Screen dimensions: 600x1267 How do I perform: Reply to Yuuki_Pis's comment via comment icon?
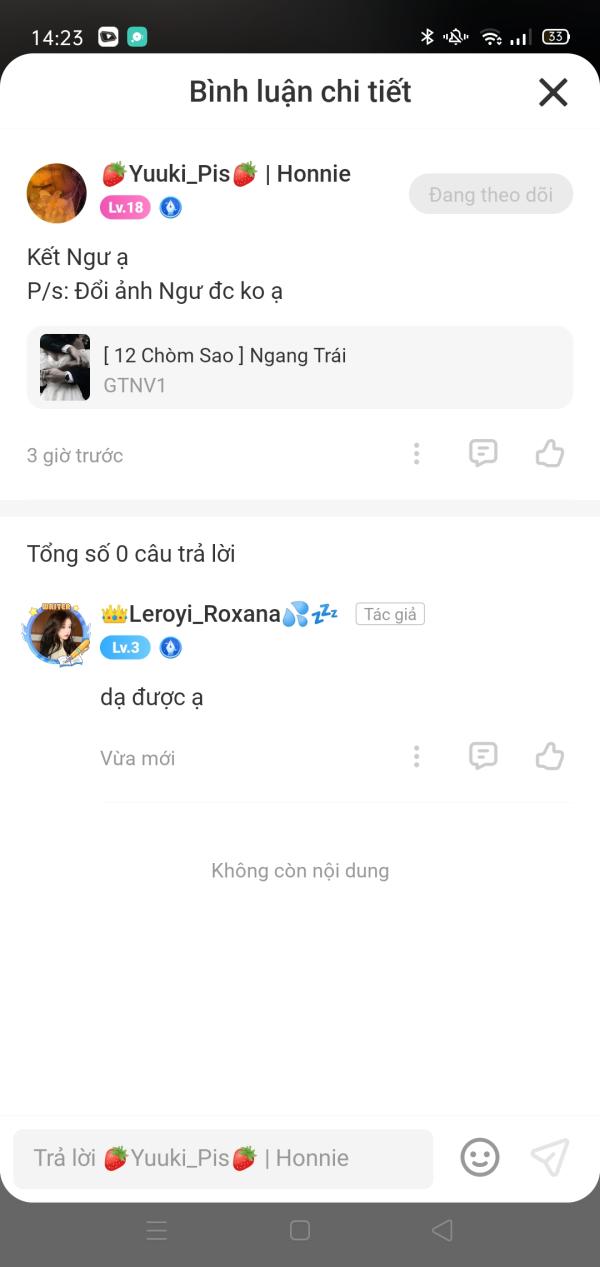coord(483,454)
